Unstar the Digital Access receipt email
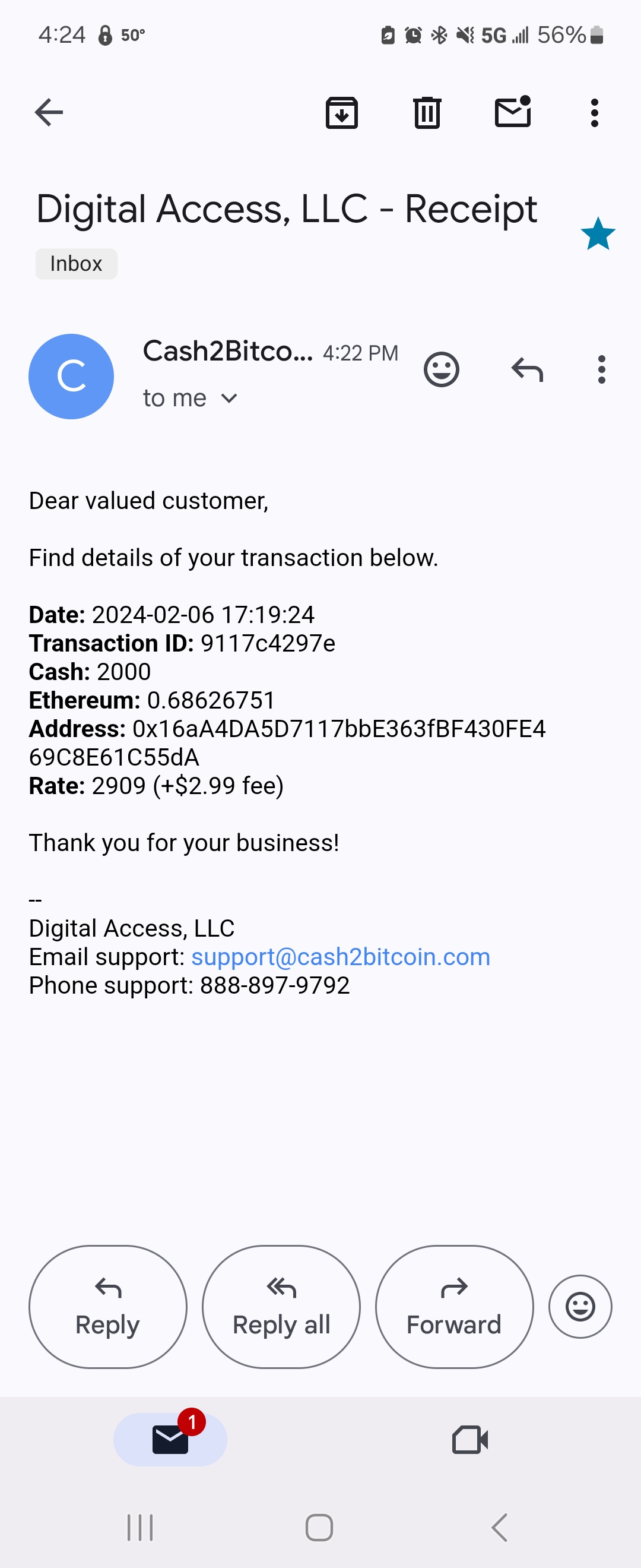The width and height of the screenshot is (641, 1568). [598, 235]
